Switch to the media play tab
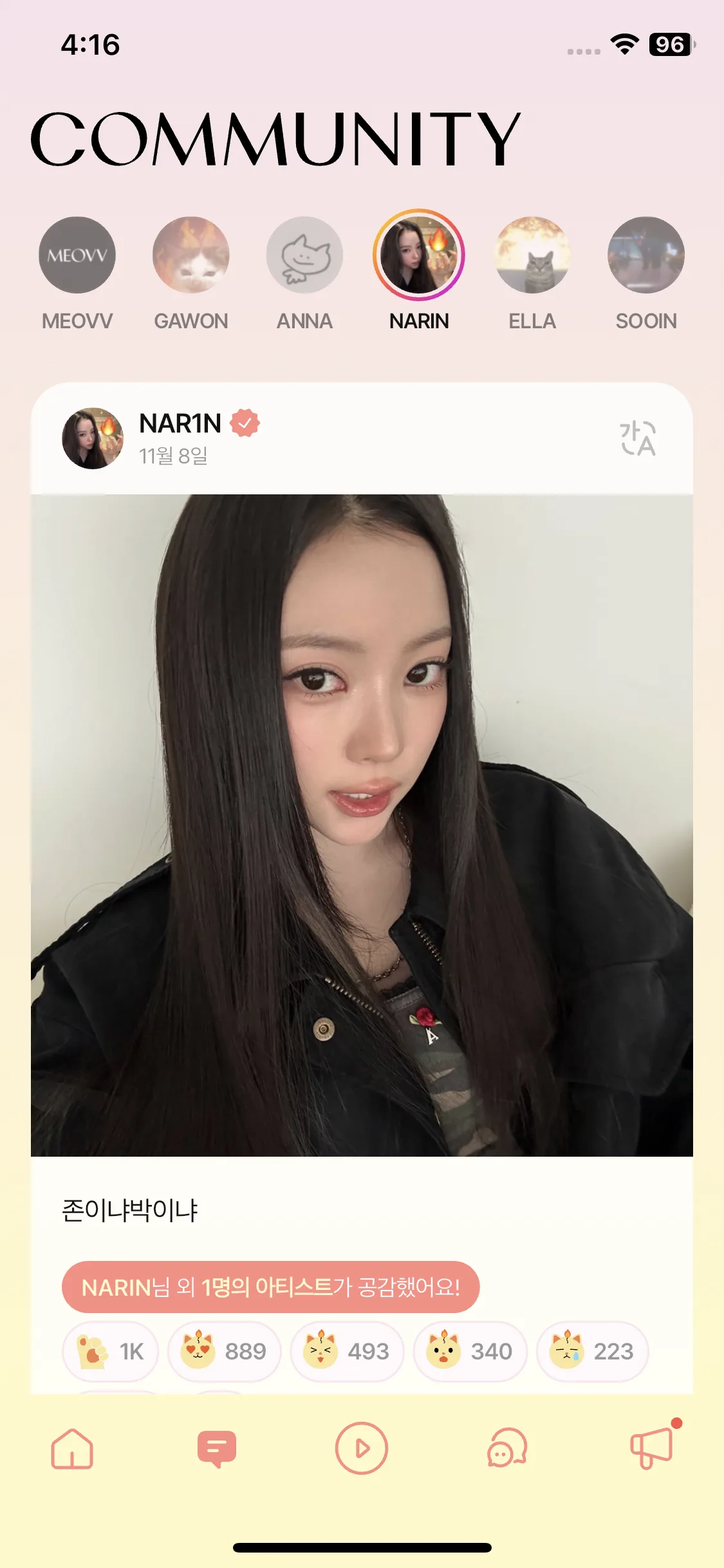This screenshot has width=724, height=1568. click(x=362, y=1449)
